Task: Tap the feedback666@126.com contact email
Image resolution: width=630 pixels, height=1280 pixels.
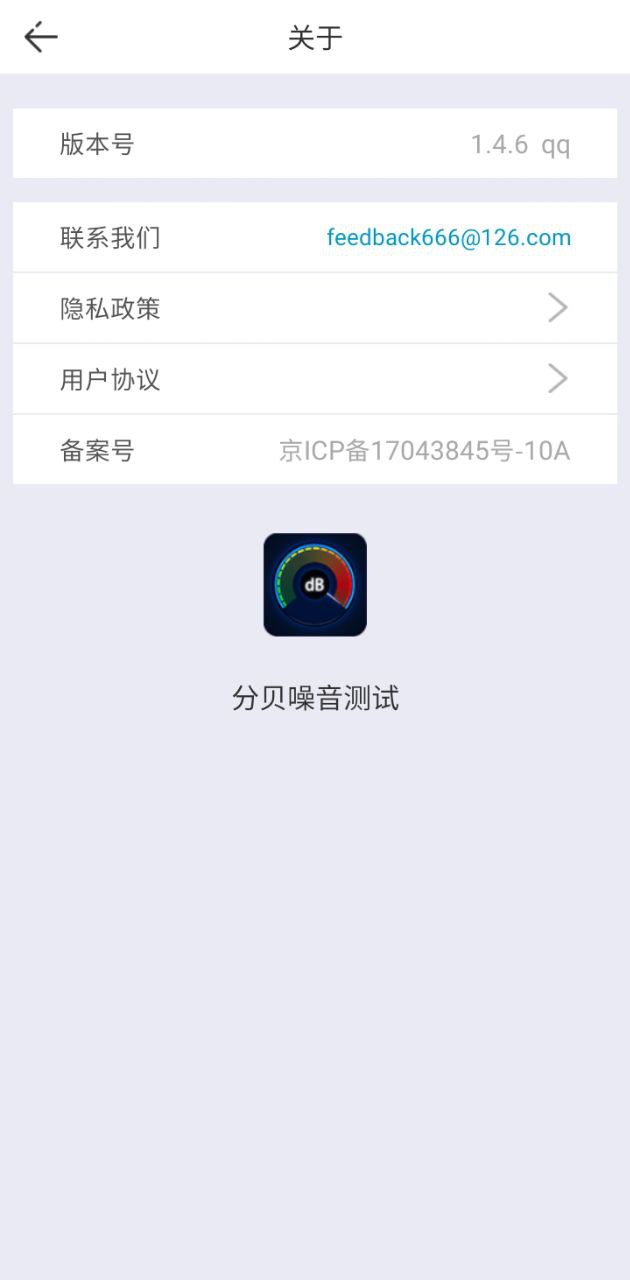Action: point(448,238)
